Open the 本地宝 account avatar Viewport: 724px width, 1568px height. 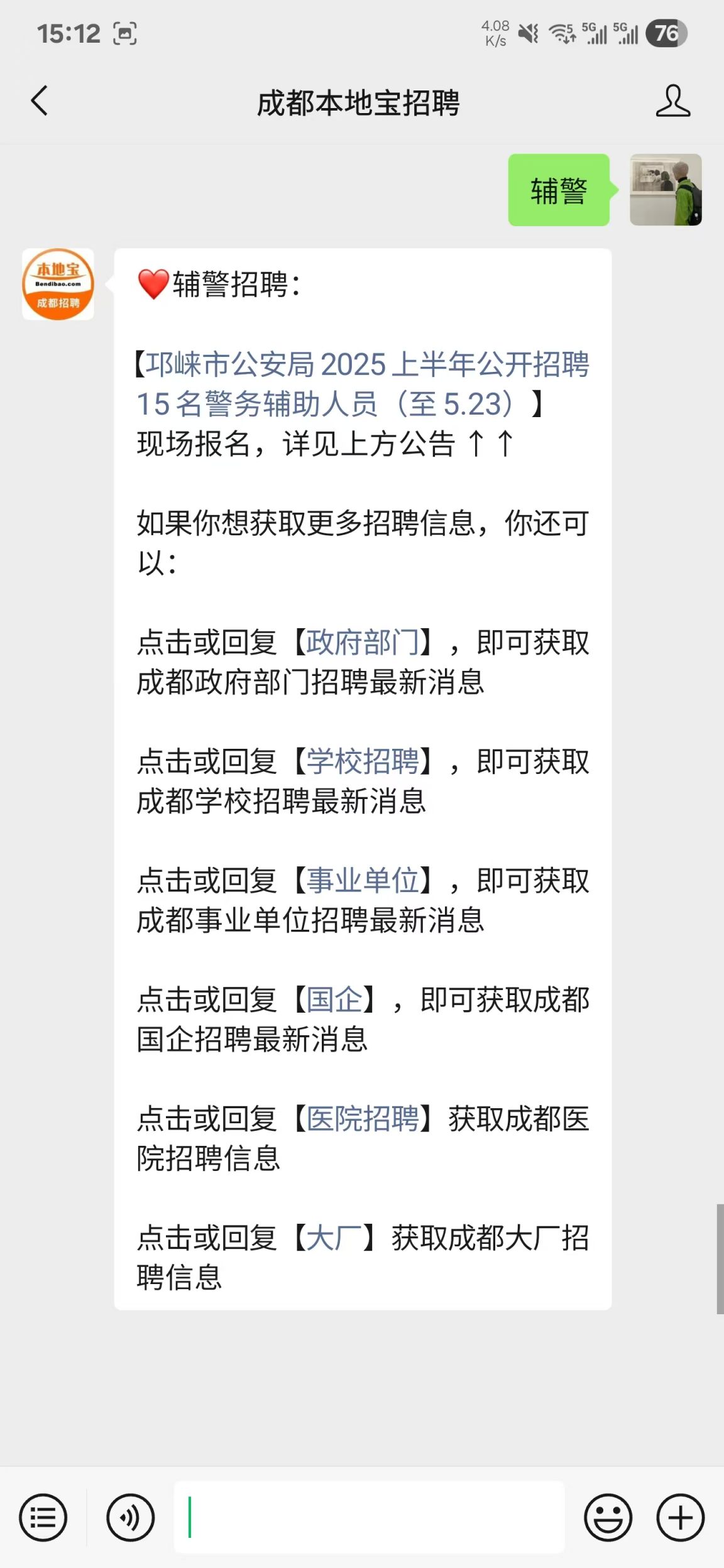tap(58, 284)
